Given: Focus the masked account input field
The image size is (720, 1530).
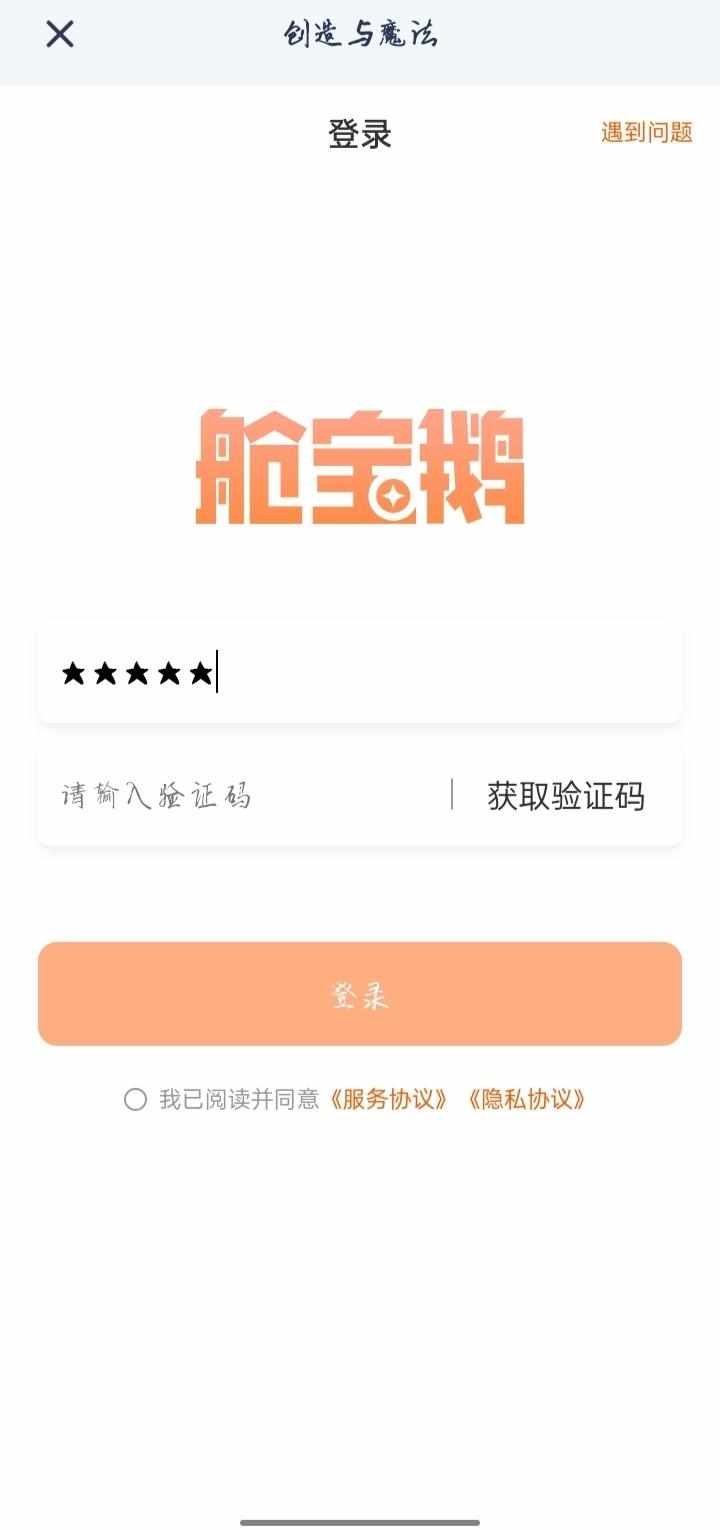Looking at the screenshot, I should (x=360, y=671).
